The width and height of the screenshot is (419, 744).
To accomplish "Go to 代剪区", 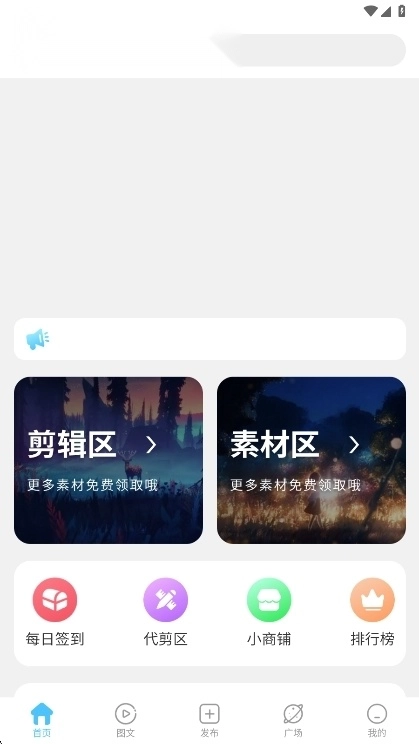I will 166,612.
